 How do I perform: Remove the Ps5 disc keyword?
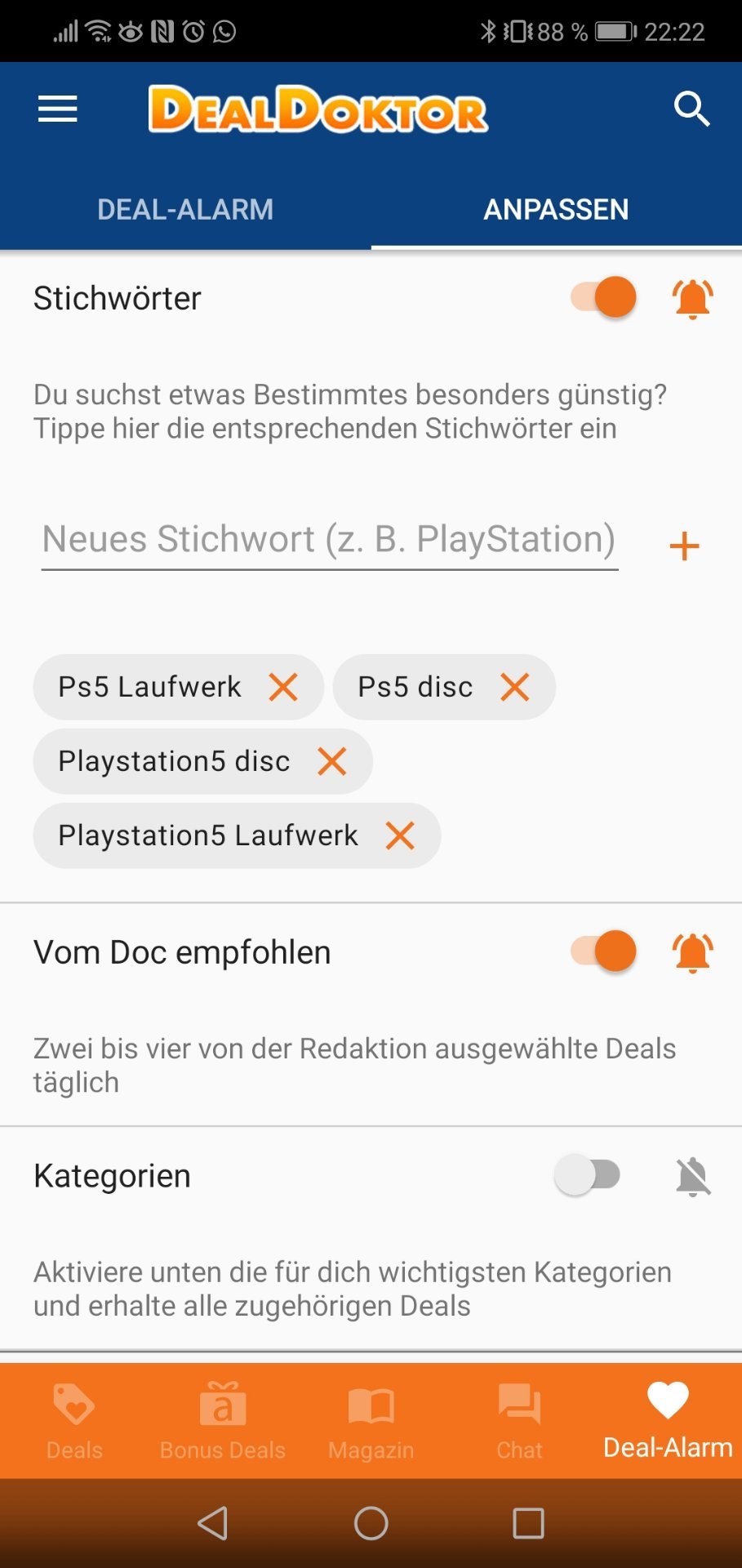[x=515, y=687]
